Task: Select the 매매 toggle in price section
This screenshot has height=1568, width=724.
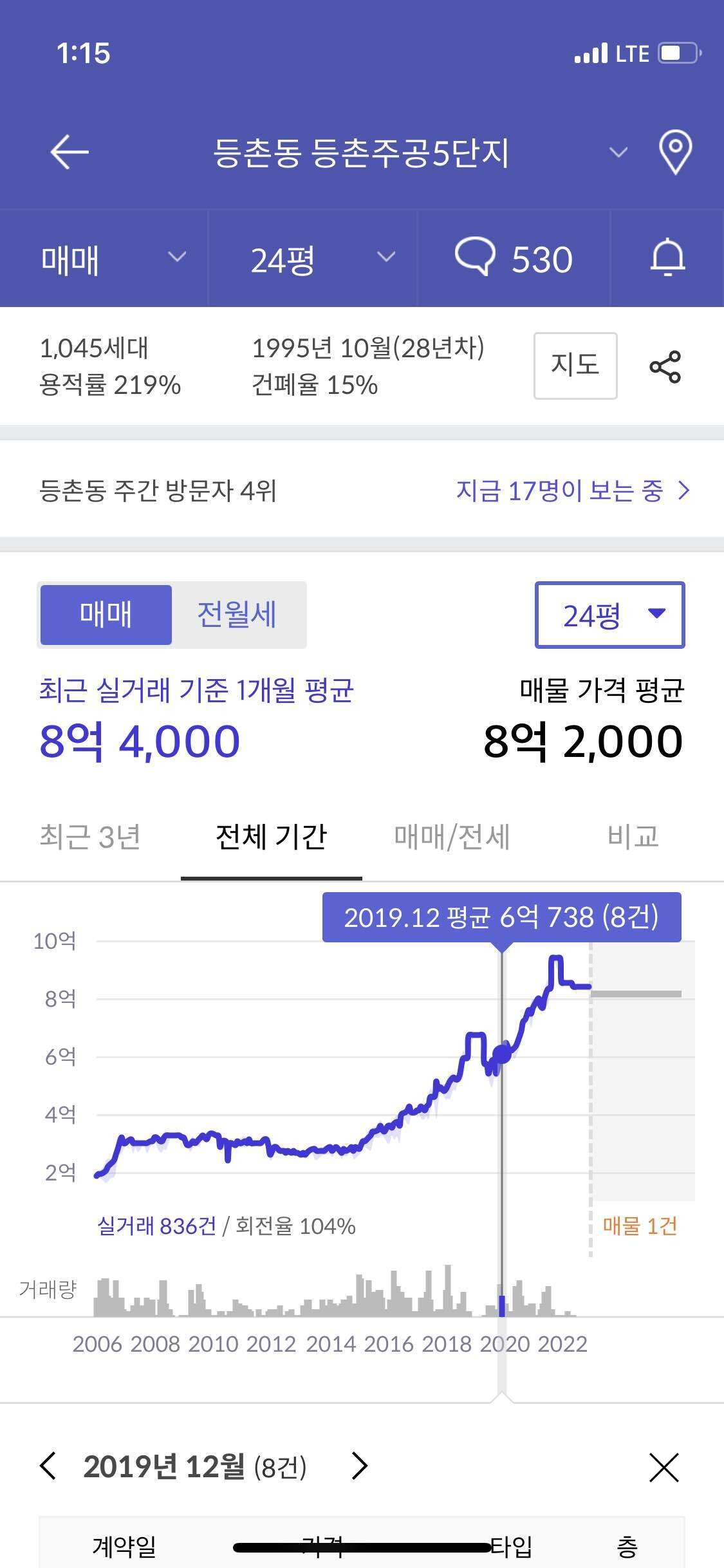Action: coord(105,614)
